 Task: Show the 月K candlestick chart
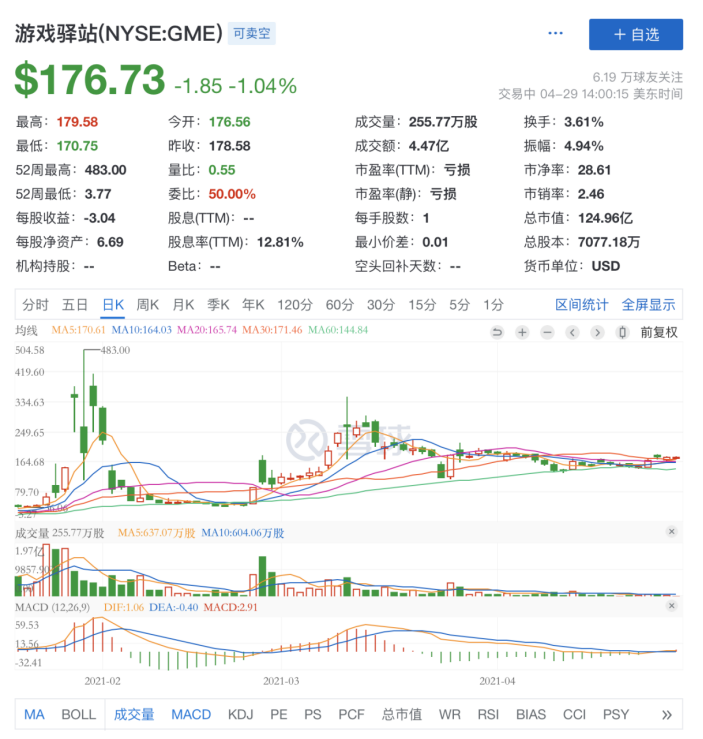pos(183,305)
